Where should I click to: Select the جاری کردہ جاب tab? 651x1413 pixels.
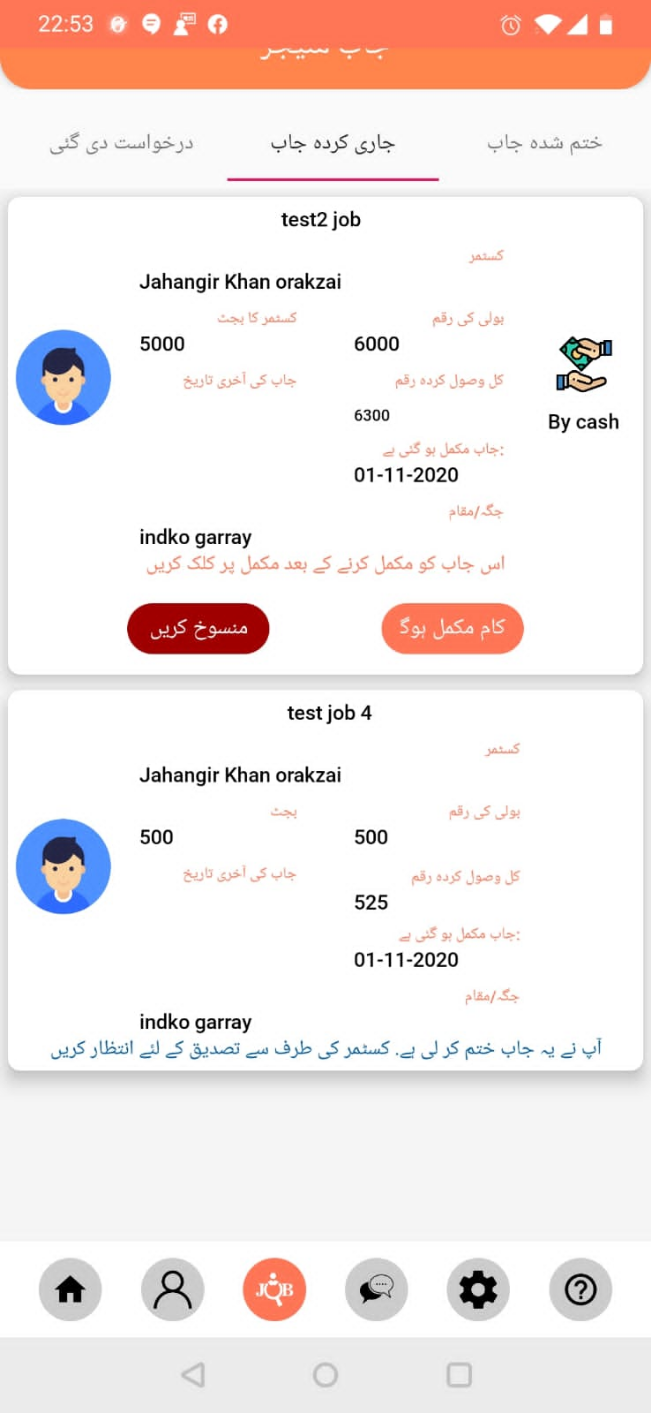point(333,143)
